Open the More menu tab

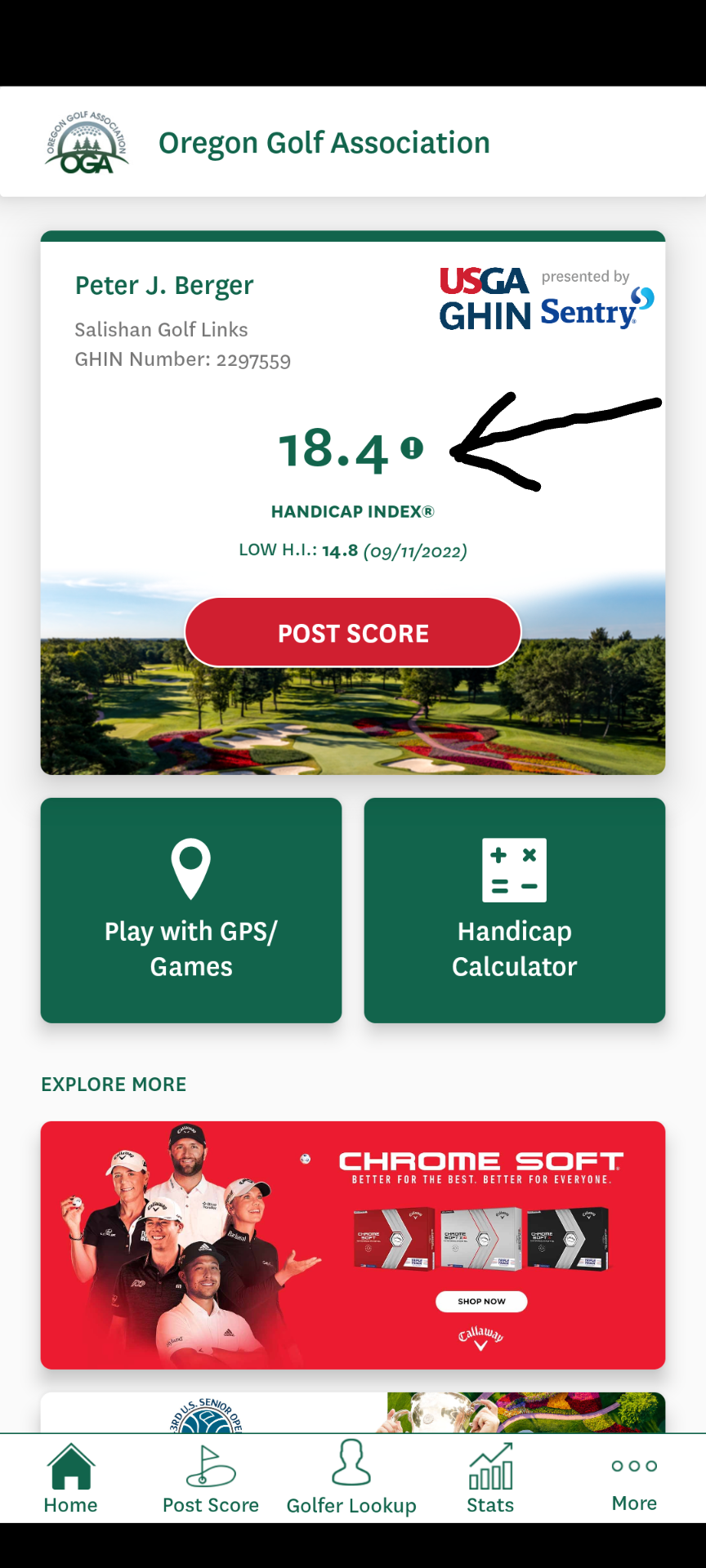[x=634, y=1479]
